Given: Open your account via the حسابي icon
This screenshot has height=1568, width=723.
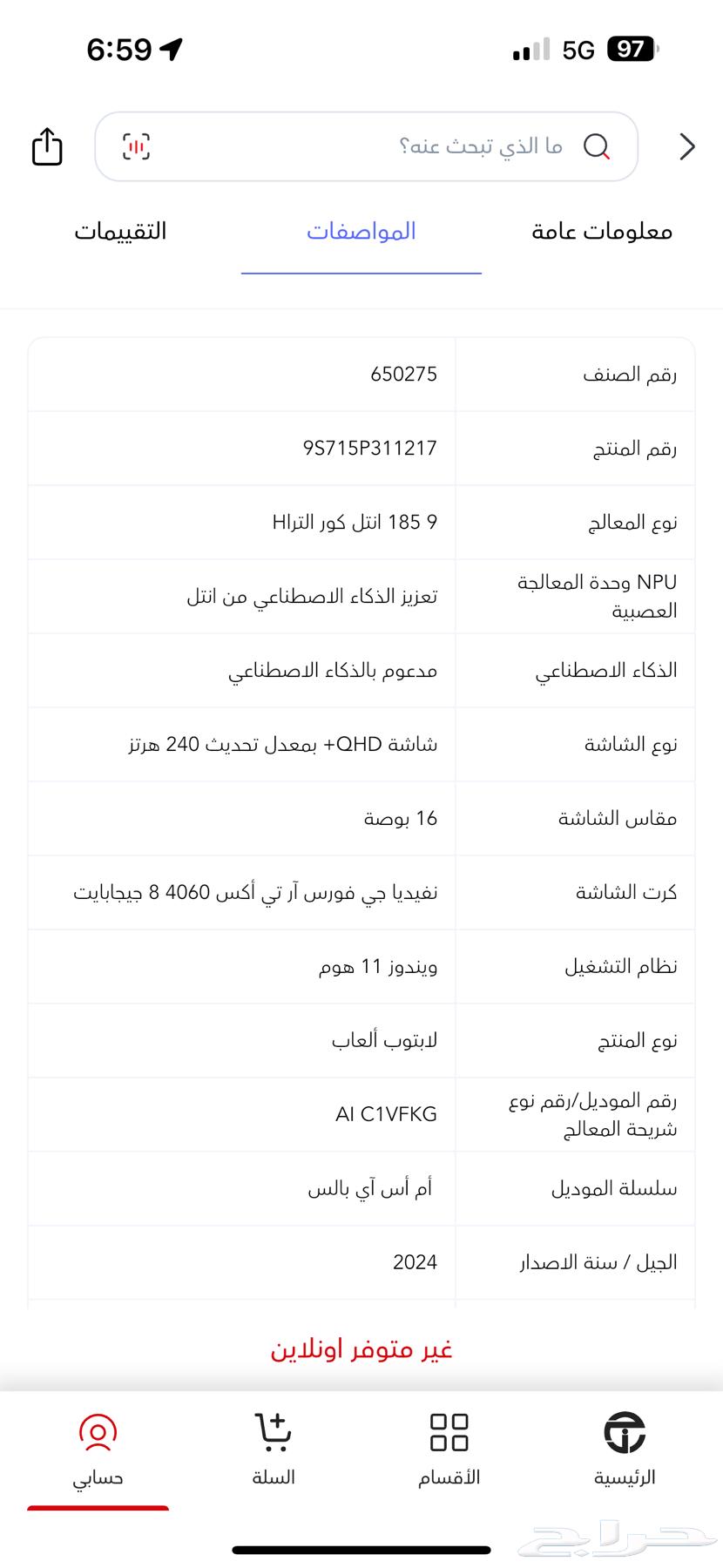Looking at the screenshot, I should (x=98, y=1446).
